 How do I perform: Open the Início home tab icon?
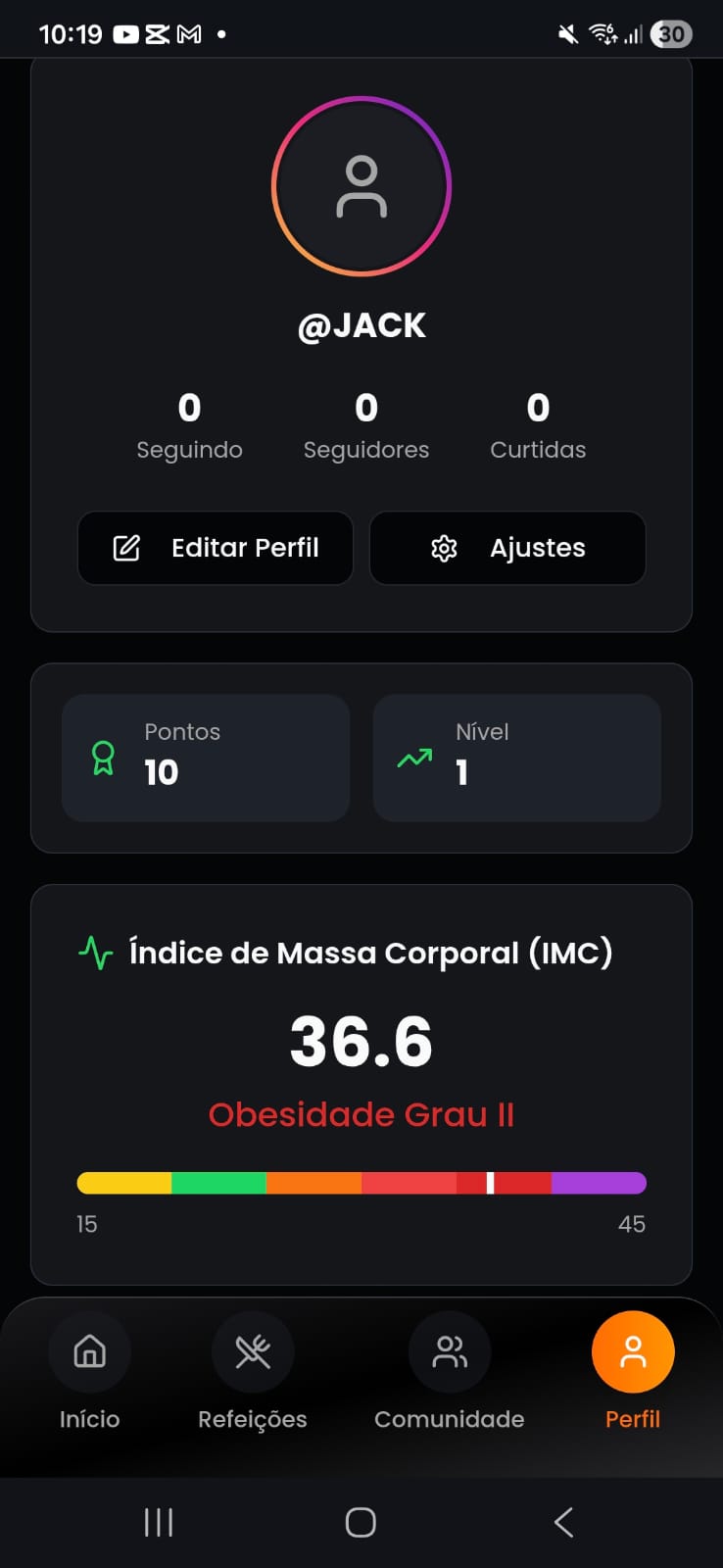(89, 1351)
